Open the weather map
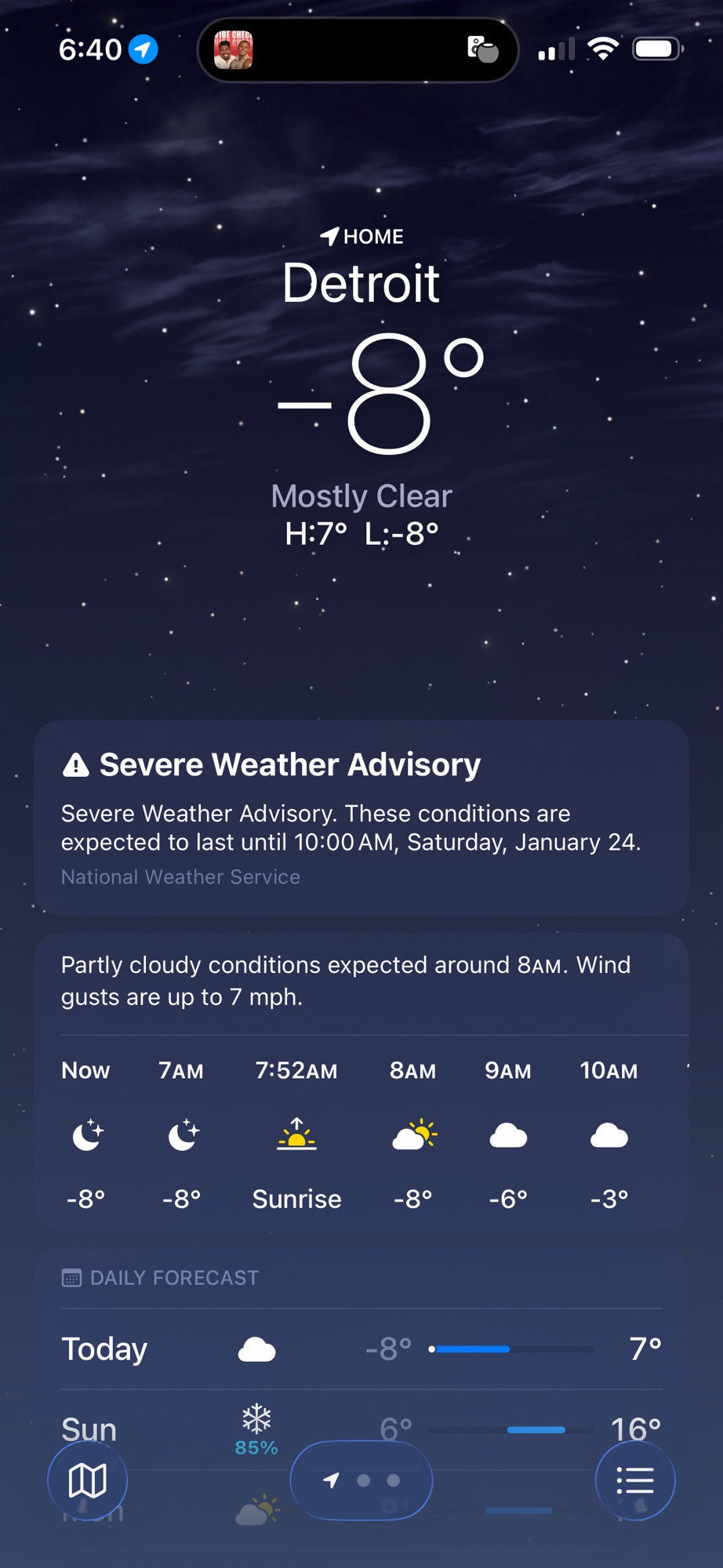Image resolution: width=723 pixels, height=1568 pixels. point(87,1480)
